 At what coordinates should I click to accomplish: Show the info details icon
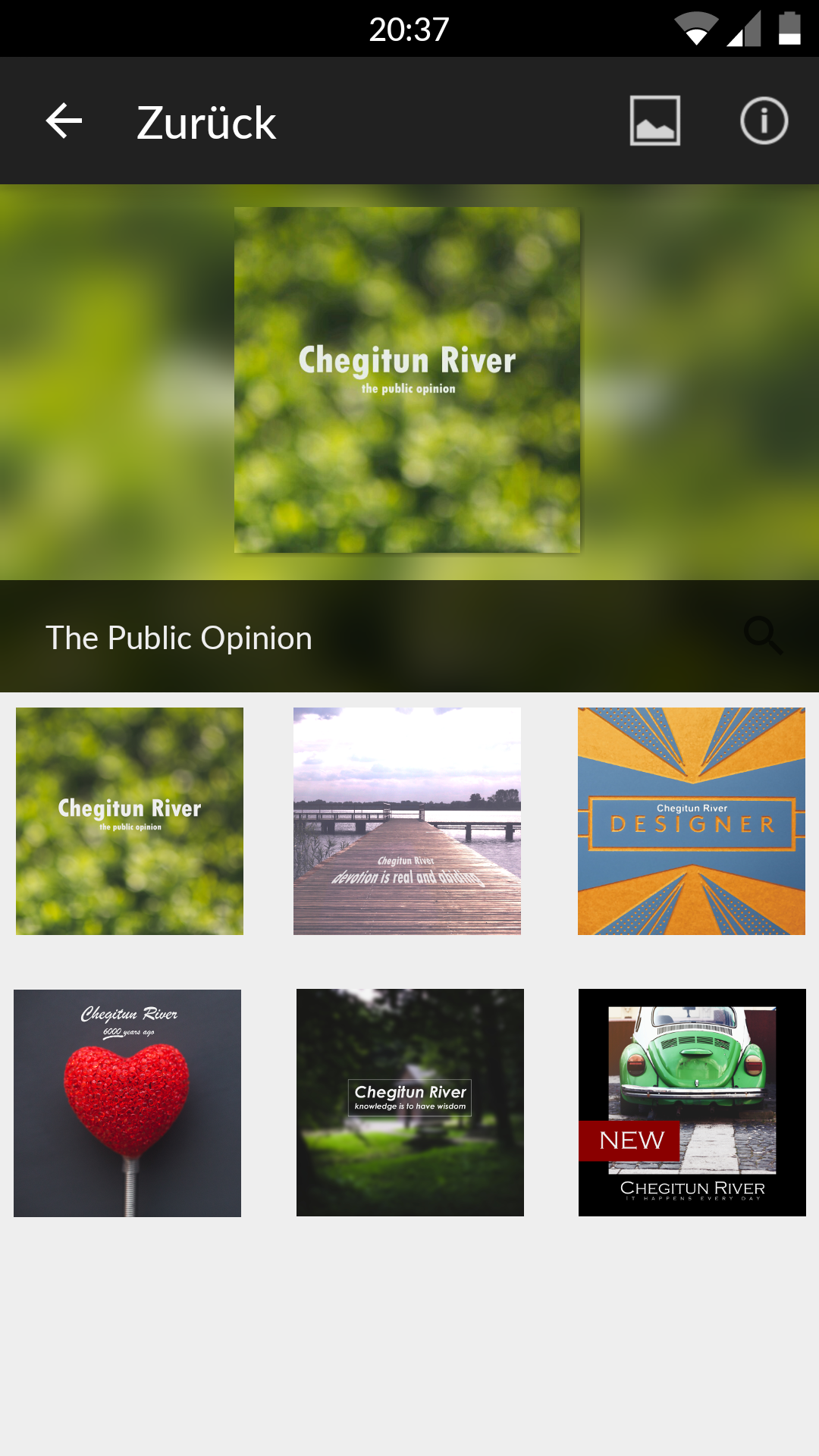(764, 121)
